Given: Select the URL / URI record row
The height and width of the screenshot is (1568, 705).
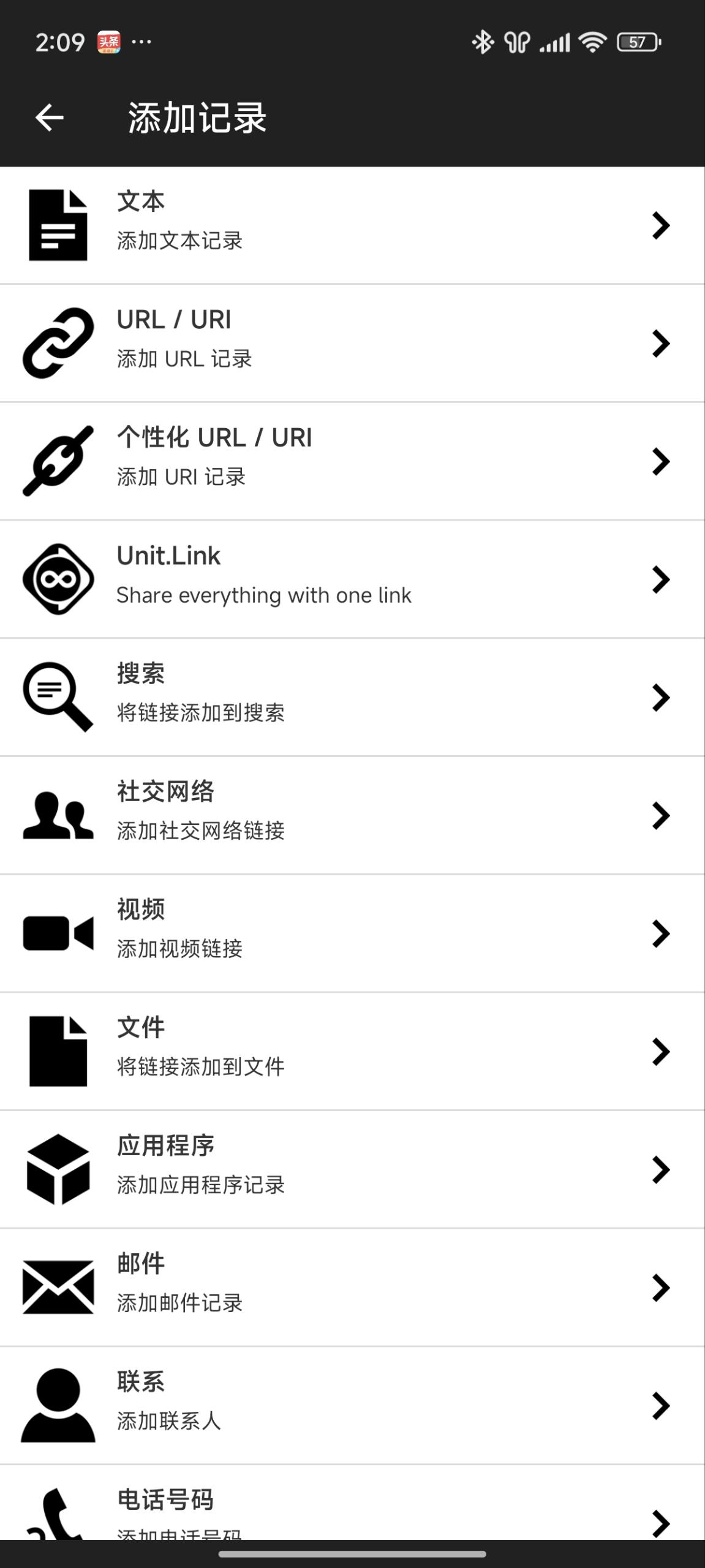Looking at the screenshot, I should tap(352, 344).
